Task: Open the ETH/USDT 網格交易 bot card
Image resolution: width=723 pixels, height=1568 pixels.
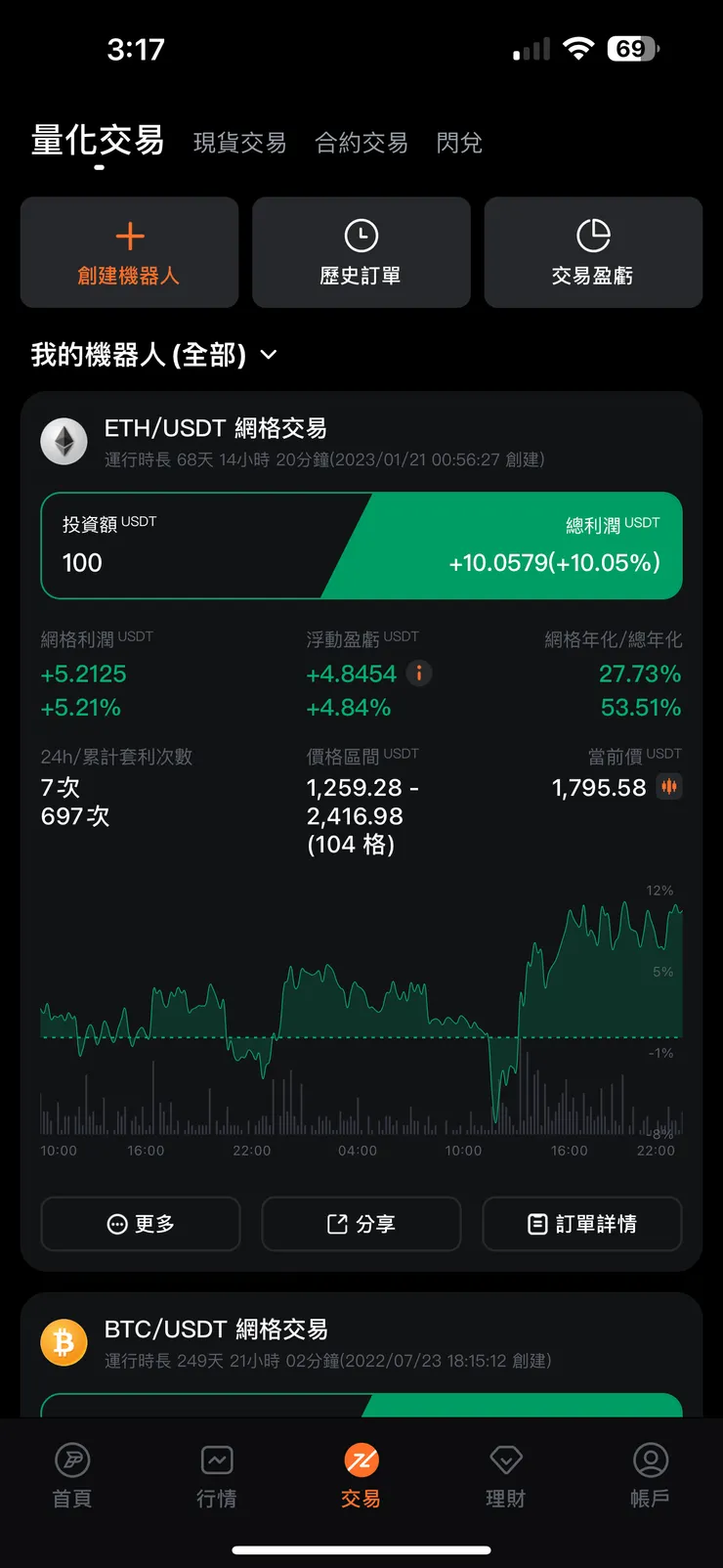Action: pyautogui.click(x=215, y=429)
